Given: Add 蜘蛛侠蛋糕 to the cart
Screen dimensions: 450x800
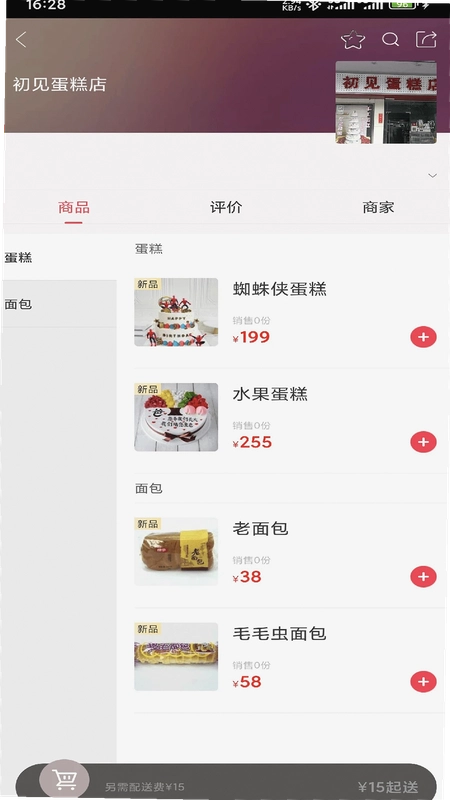Looking at the screenshot, I should [423, 337].
